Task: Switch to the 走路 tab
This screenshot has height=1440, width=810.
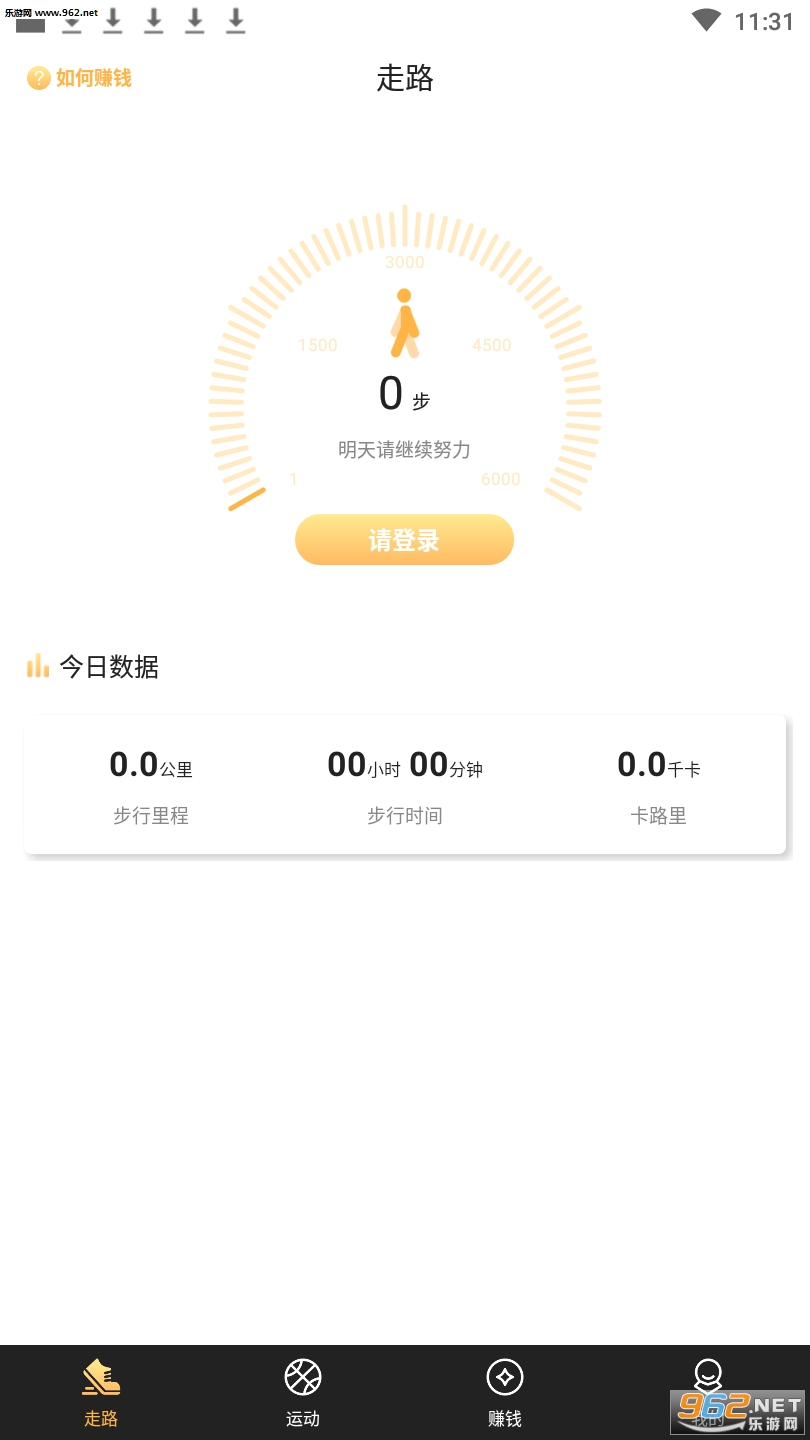Action: pyautogui.click(x=101, y=1392)
